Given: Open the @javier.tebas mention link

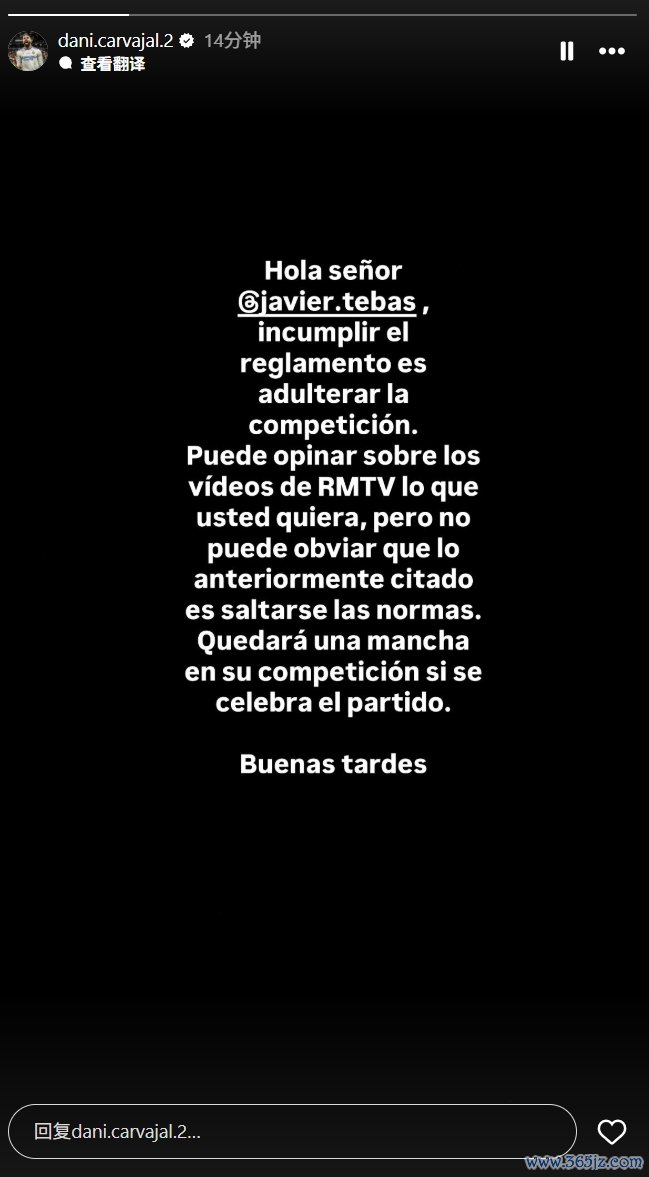Looking at the screenshot, I should pyautogui.click(x=326, y=302).
